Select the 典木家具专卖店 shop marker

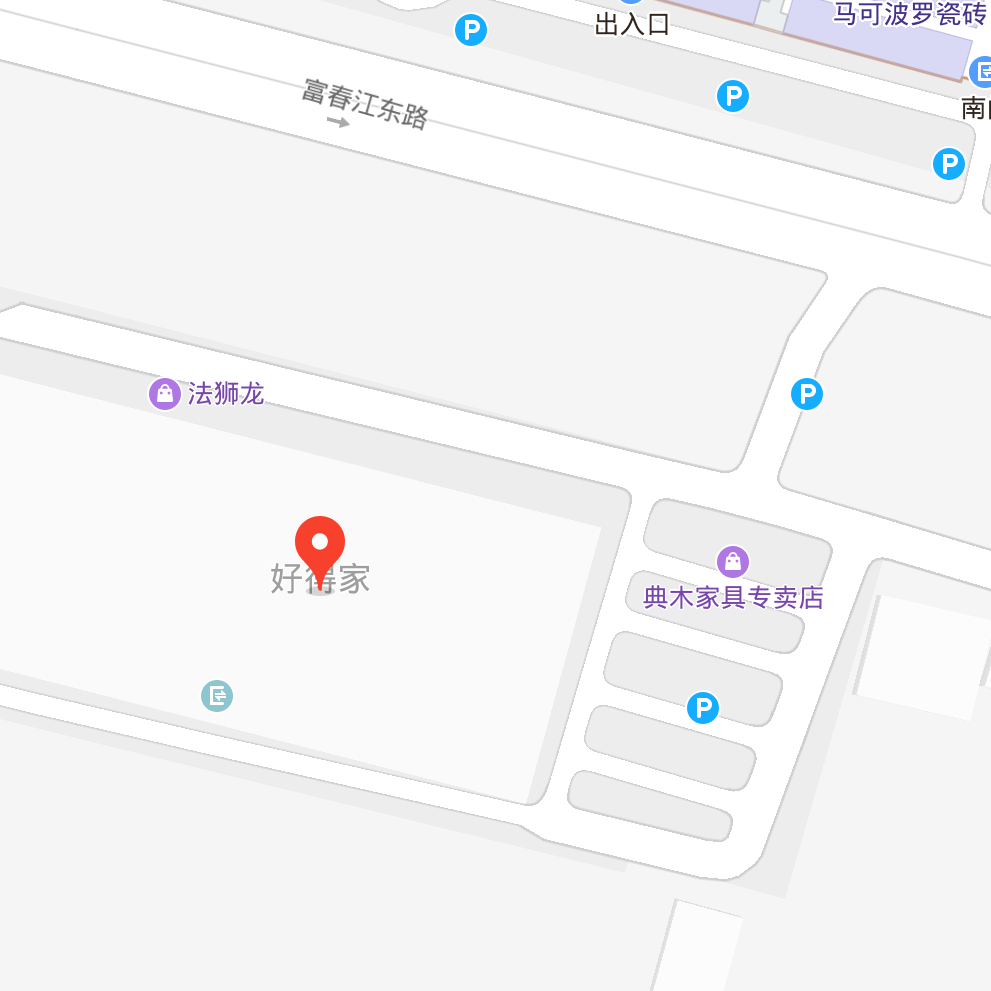[x=733, y=562]
